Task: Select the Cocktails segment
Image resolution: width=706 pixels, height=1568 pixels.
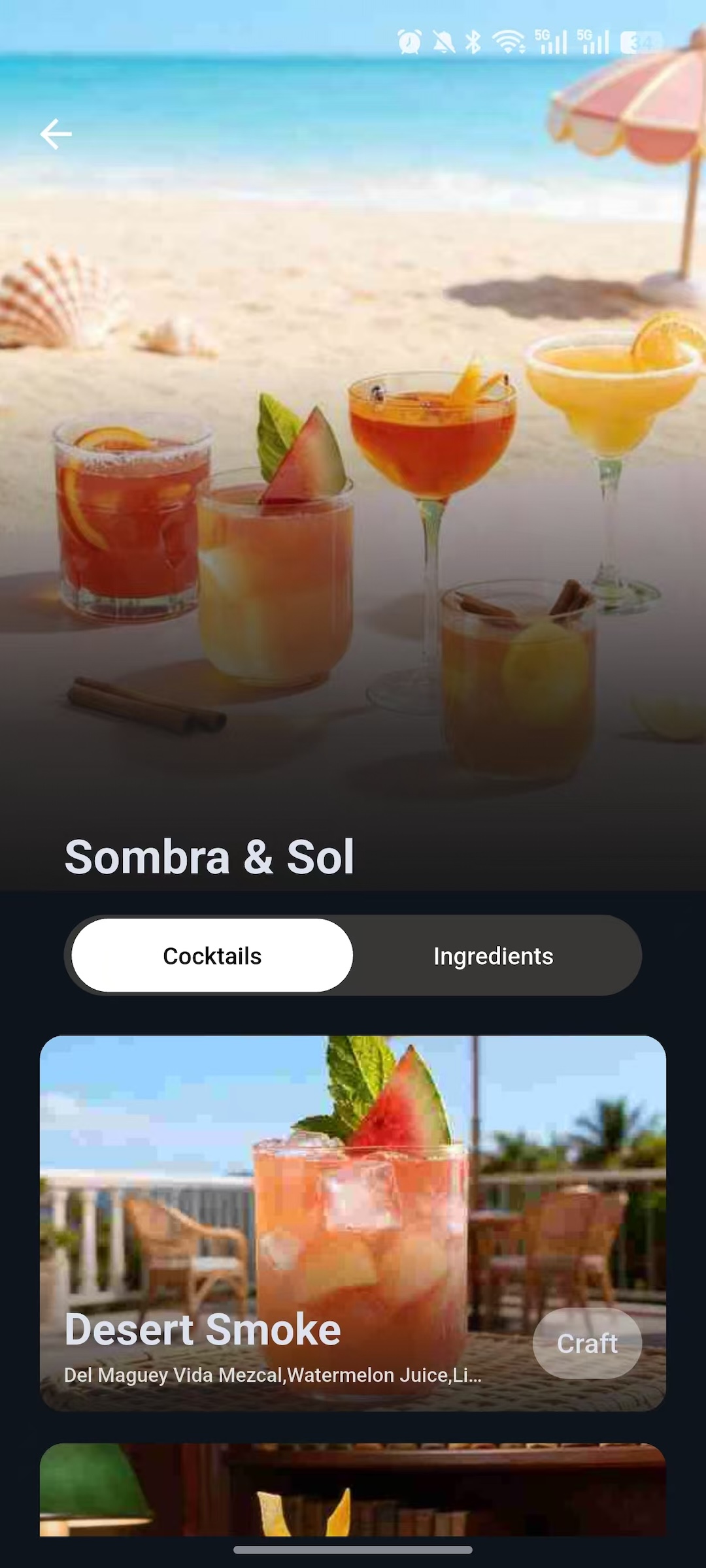Action: 212,956
